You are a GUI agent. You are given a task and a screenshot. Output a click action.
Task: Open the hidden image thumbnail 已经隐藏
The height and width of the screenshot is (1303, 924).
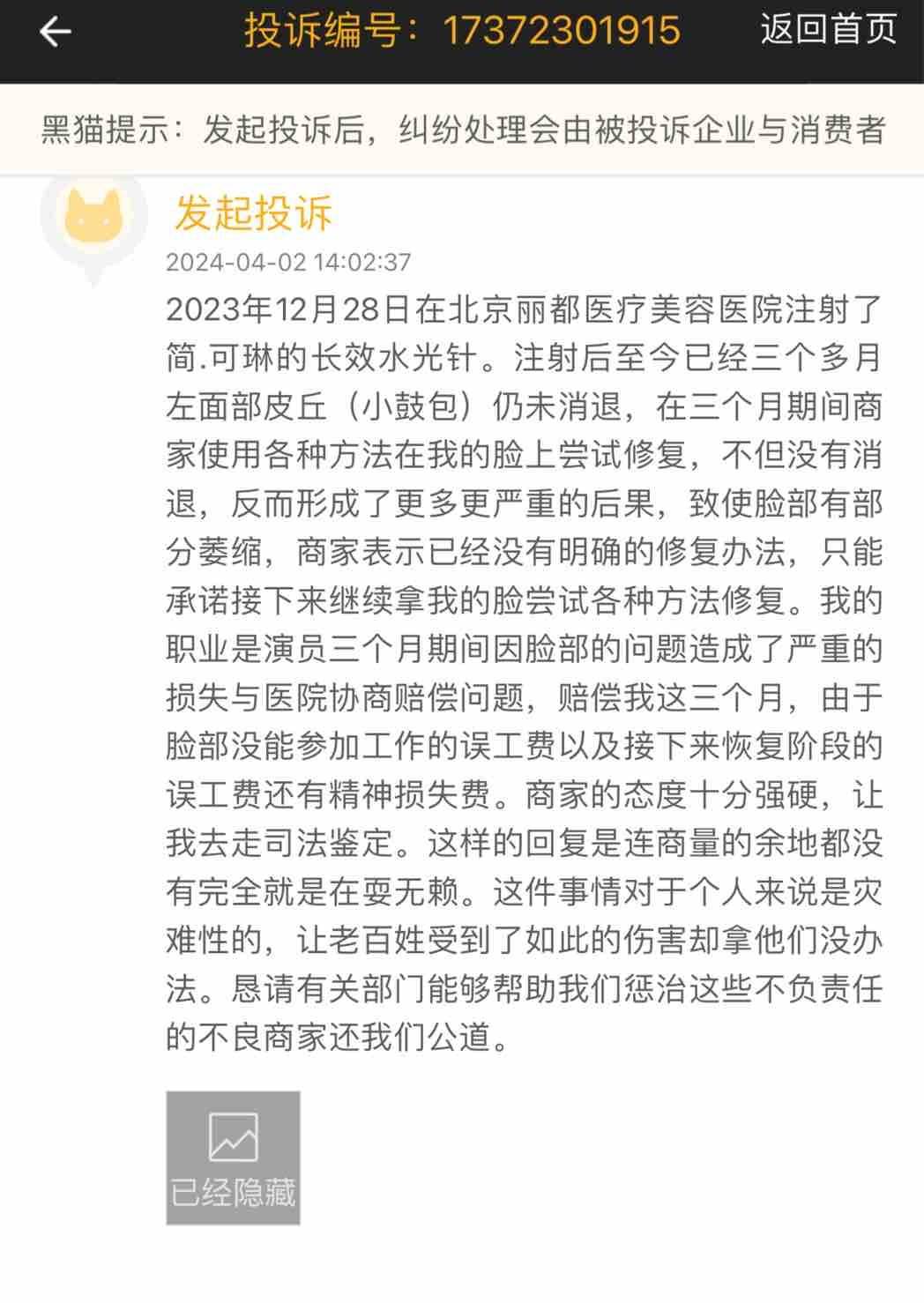pos(233,1158)
